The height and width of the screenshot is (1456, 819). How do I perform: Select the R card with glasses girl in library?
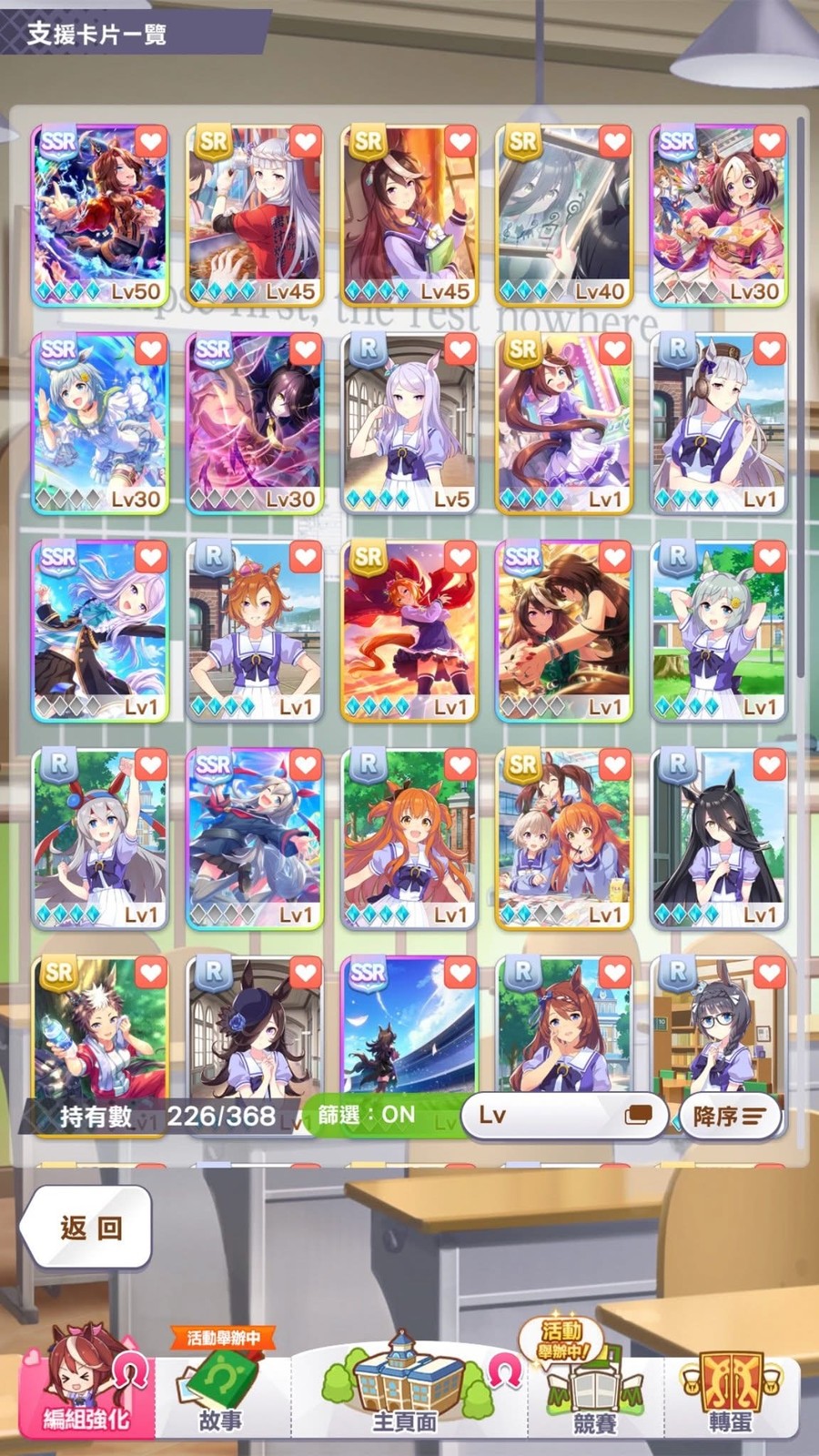point(719,1028)
